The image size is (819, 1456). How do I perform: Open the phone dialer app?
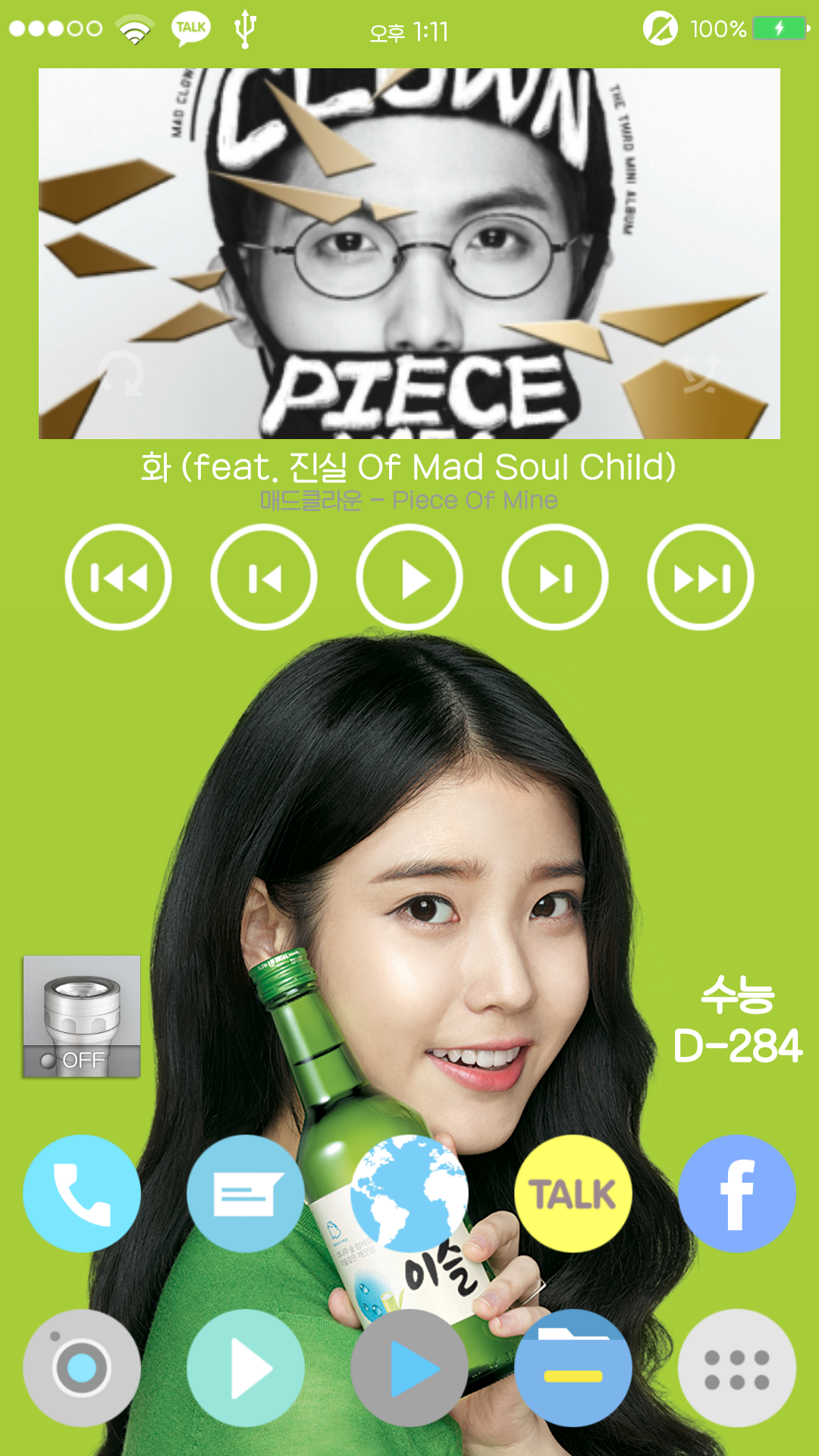pyautogui.click(x=82, y=1194)
